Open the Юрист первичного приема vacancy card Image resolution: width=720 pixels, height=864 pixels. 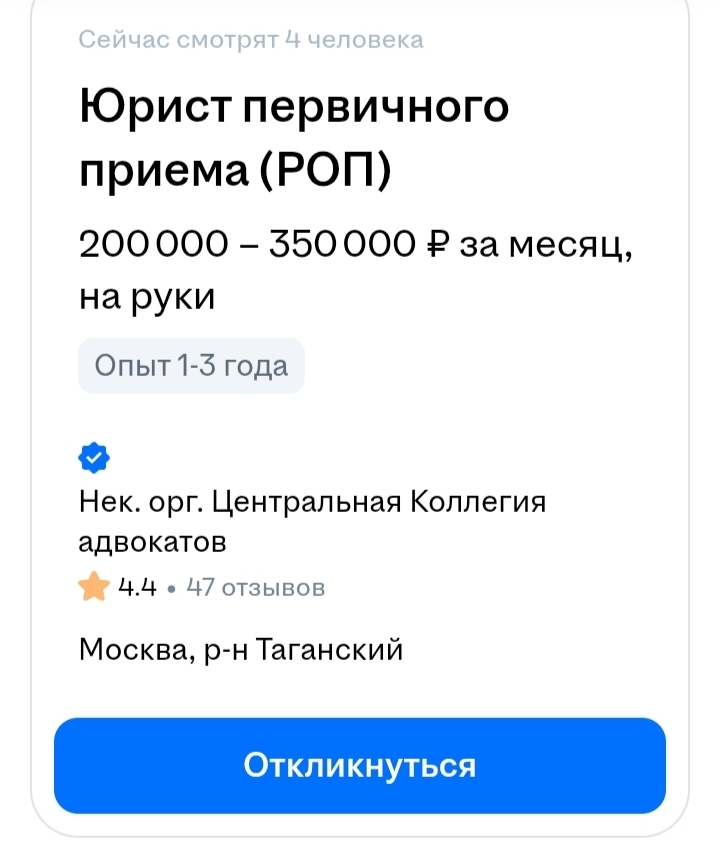coord(294,138)
